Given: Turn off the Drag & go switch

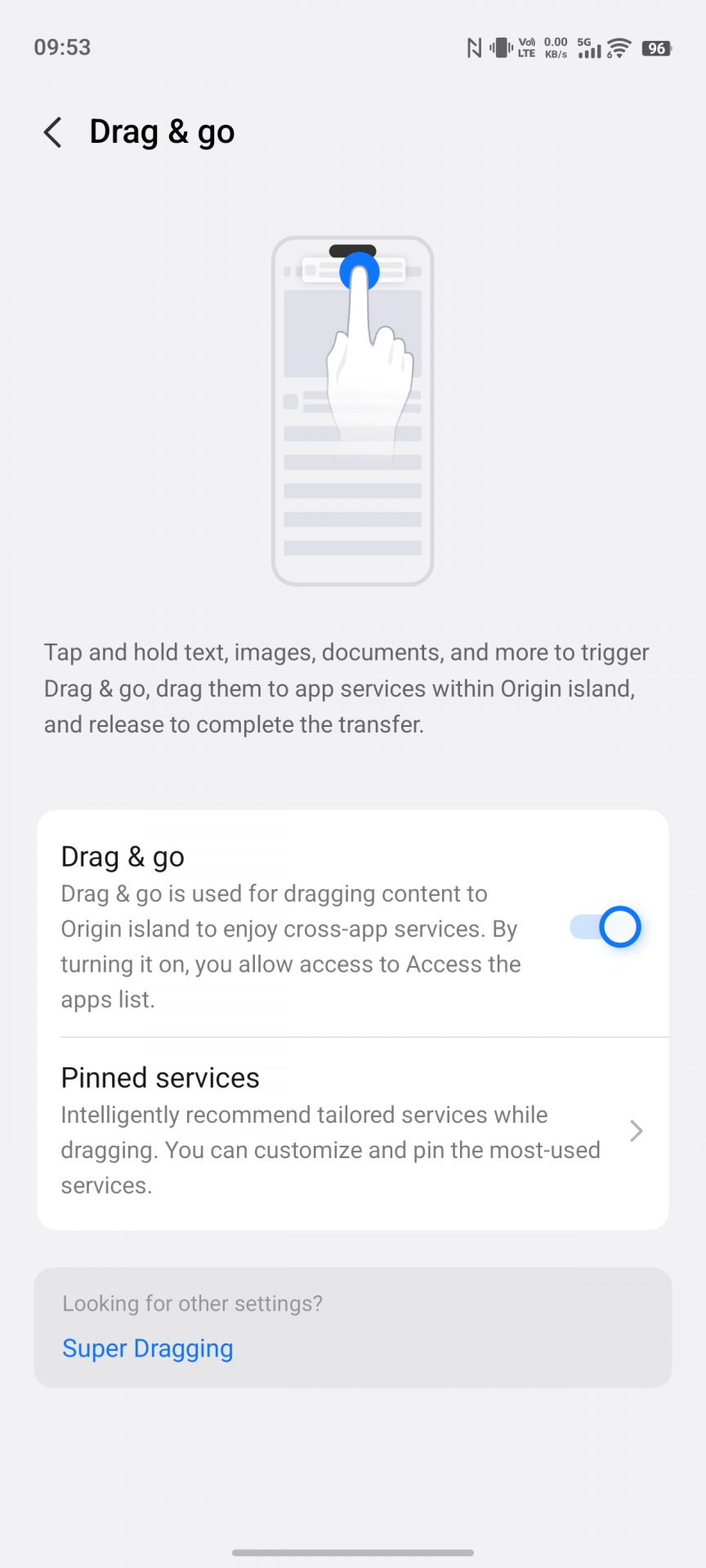Looking at the screenshot, I should [605, 927].
